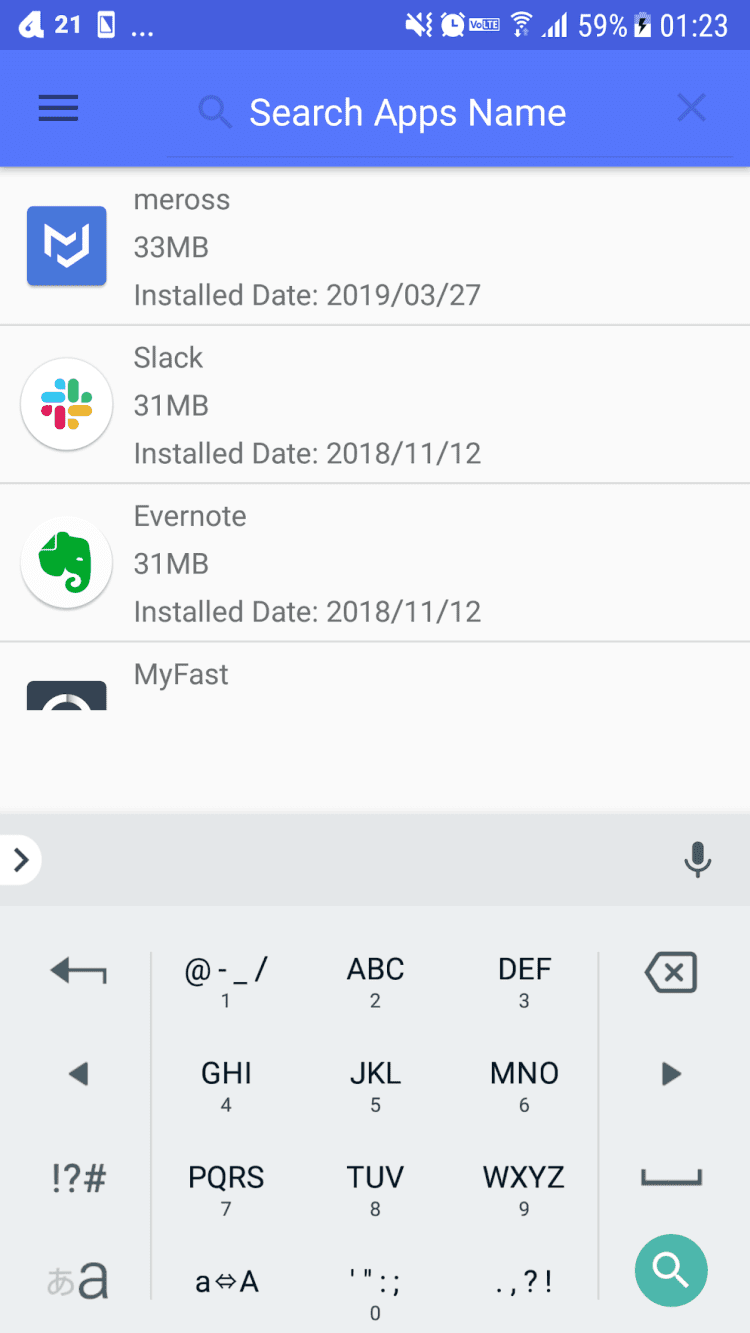Switch keyboard to symbols with !?# key

tap(78, 1179)
